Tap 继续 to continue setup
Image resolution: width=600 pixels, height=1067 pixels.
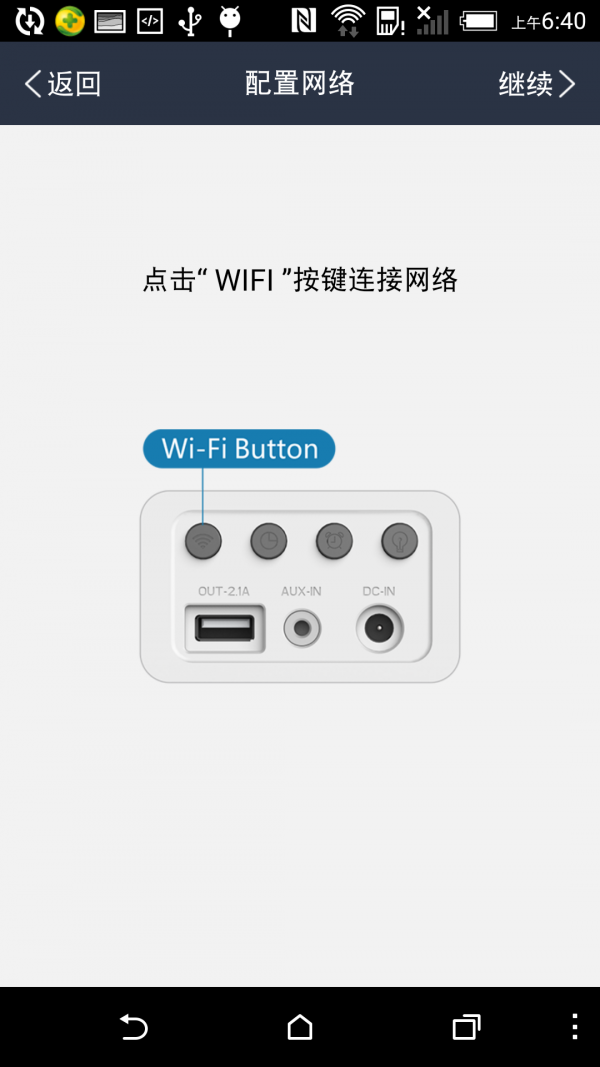(x=537, y=84)
